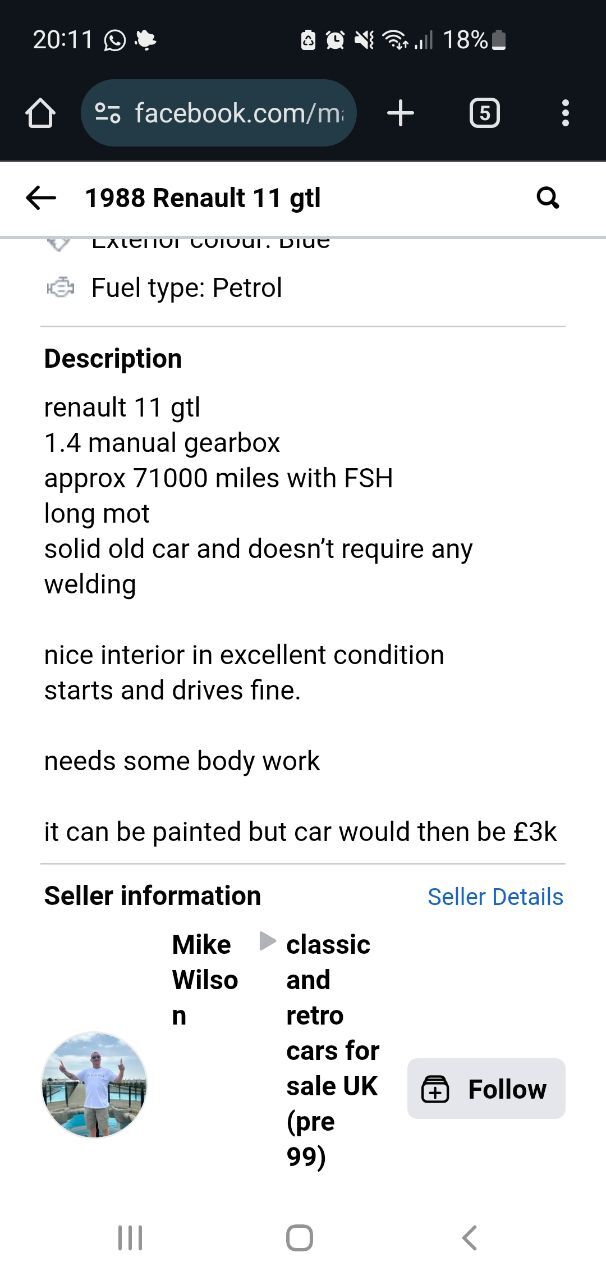Open a new browser tab
This screenshot has width=606, height=1280.
(x=400, y=114)
